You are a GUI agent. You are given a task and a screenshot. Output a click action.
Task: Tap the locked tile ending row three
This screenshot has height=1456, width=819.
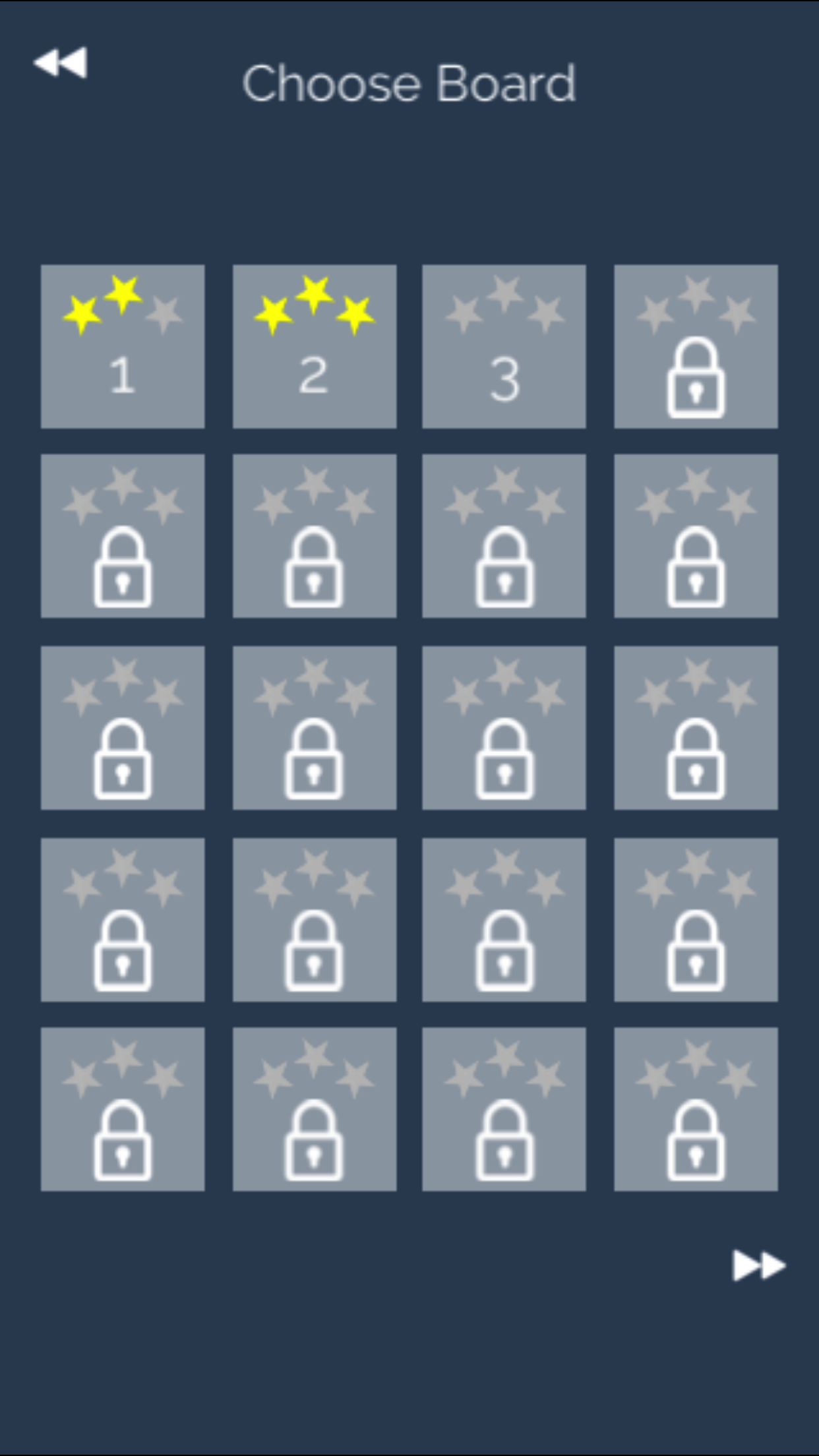coord(695,729)
